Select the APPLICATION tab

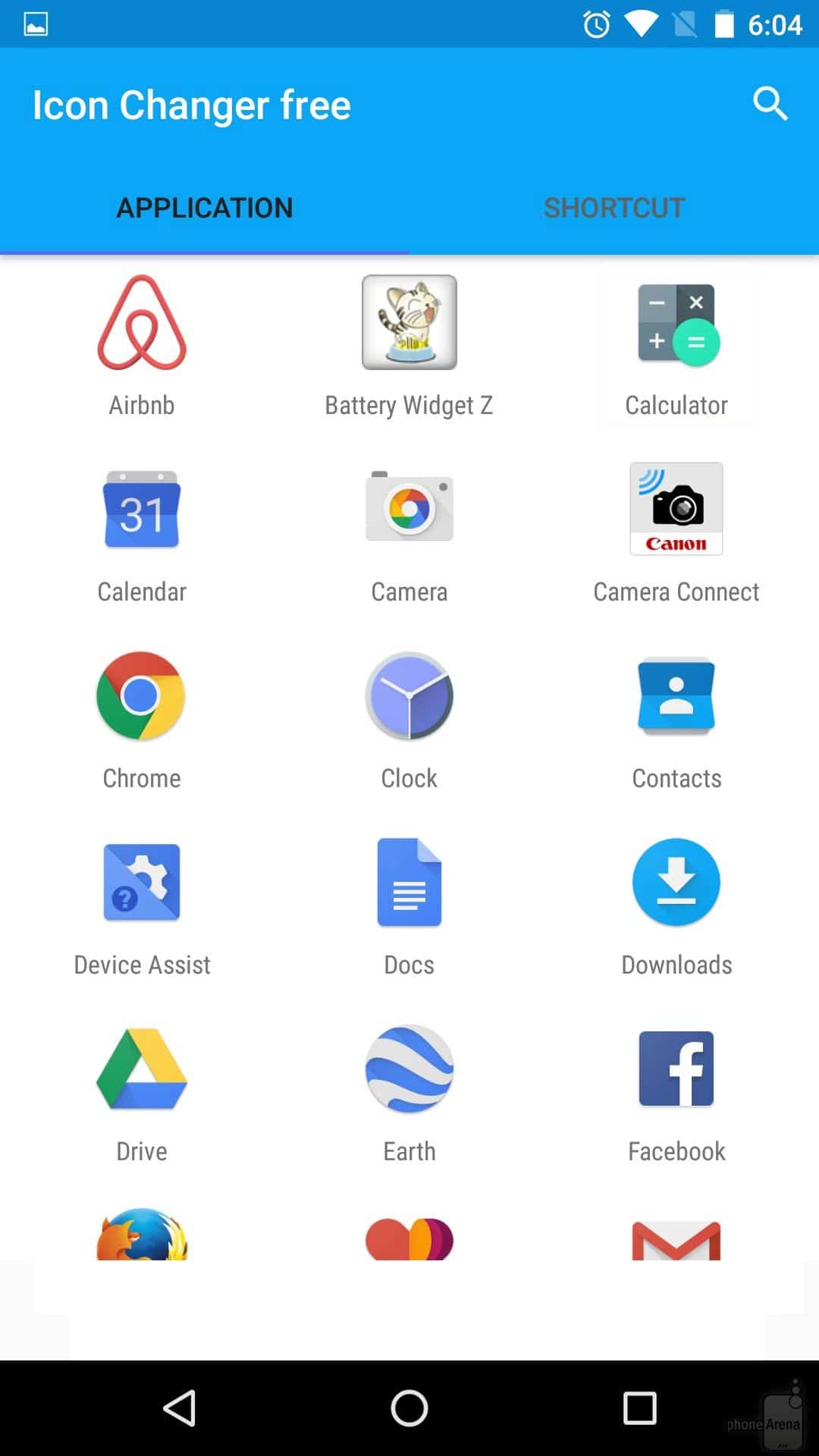pos(204,207)
